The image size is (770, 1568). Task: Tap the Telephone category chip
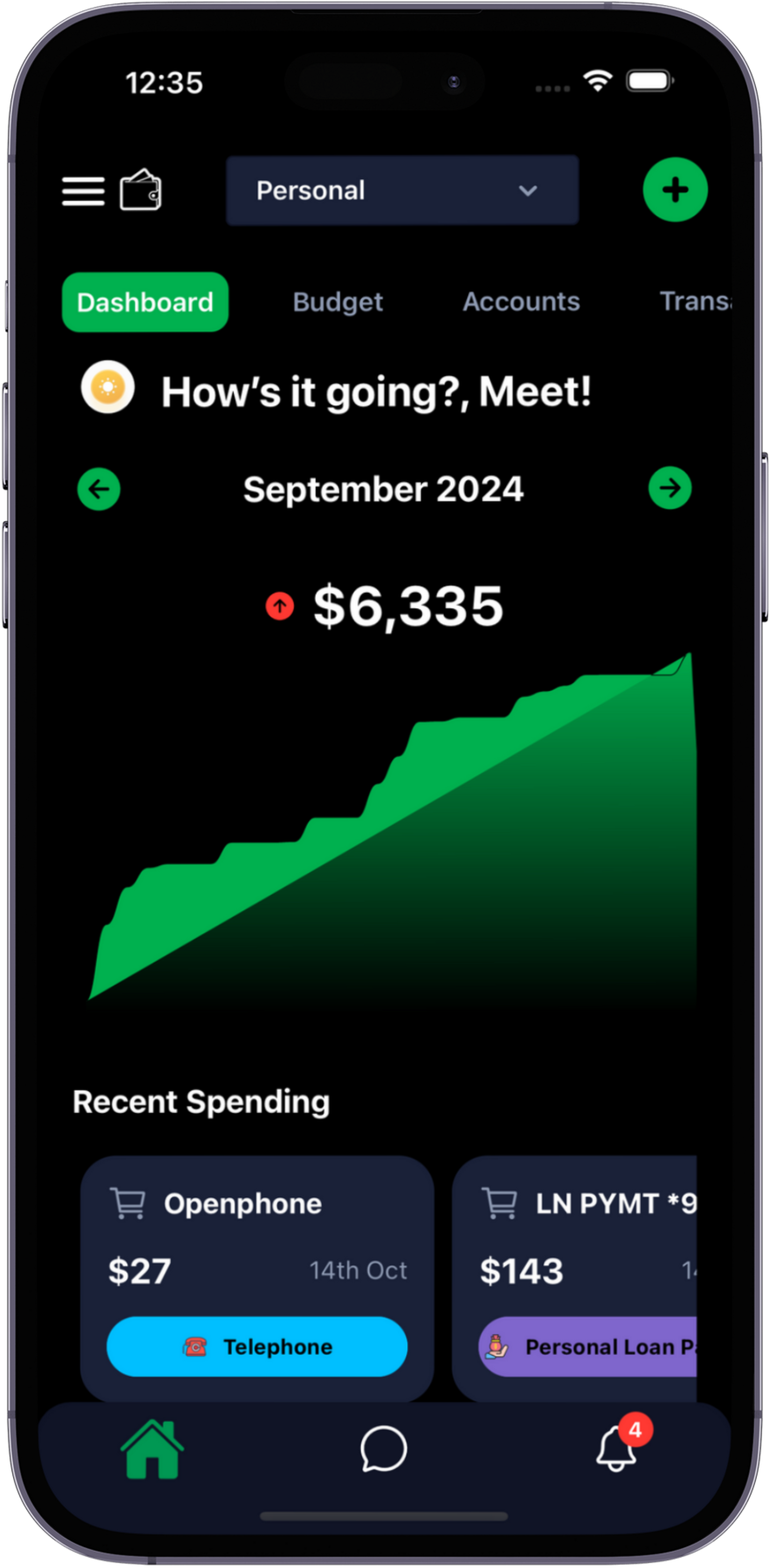257,1346
